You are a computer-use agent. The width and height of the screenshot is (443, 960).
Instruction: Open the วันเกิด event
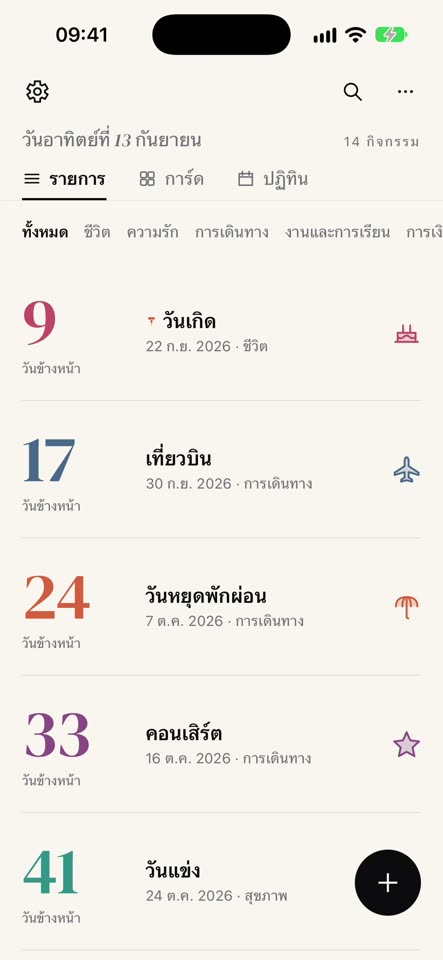click(x=222, y=334)
